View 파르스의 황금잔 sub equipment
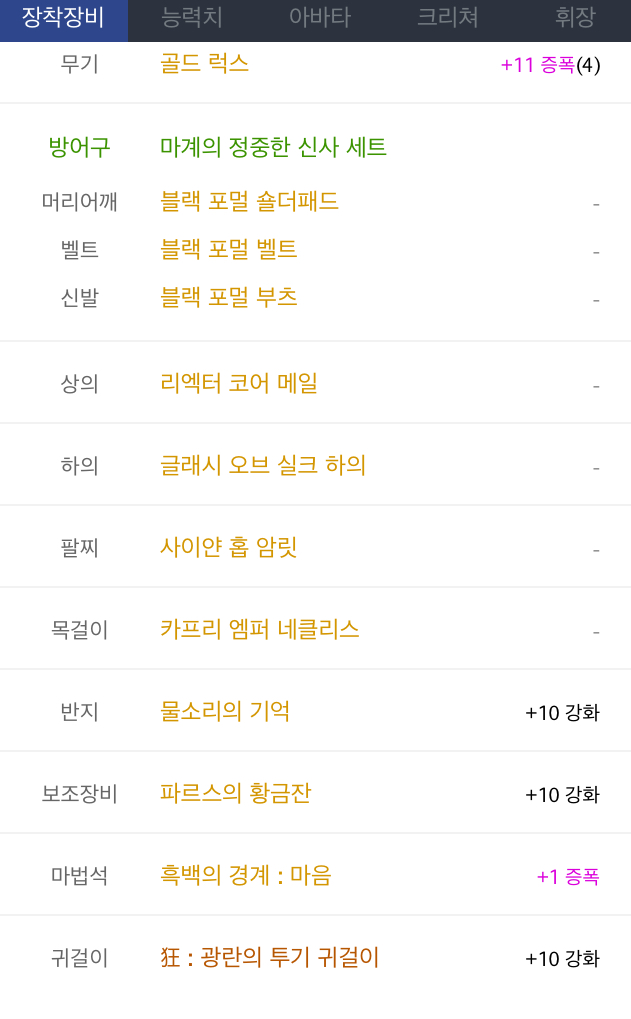Image resolution: width=631 pixels, height=1019 pixels. click(235, 793)
